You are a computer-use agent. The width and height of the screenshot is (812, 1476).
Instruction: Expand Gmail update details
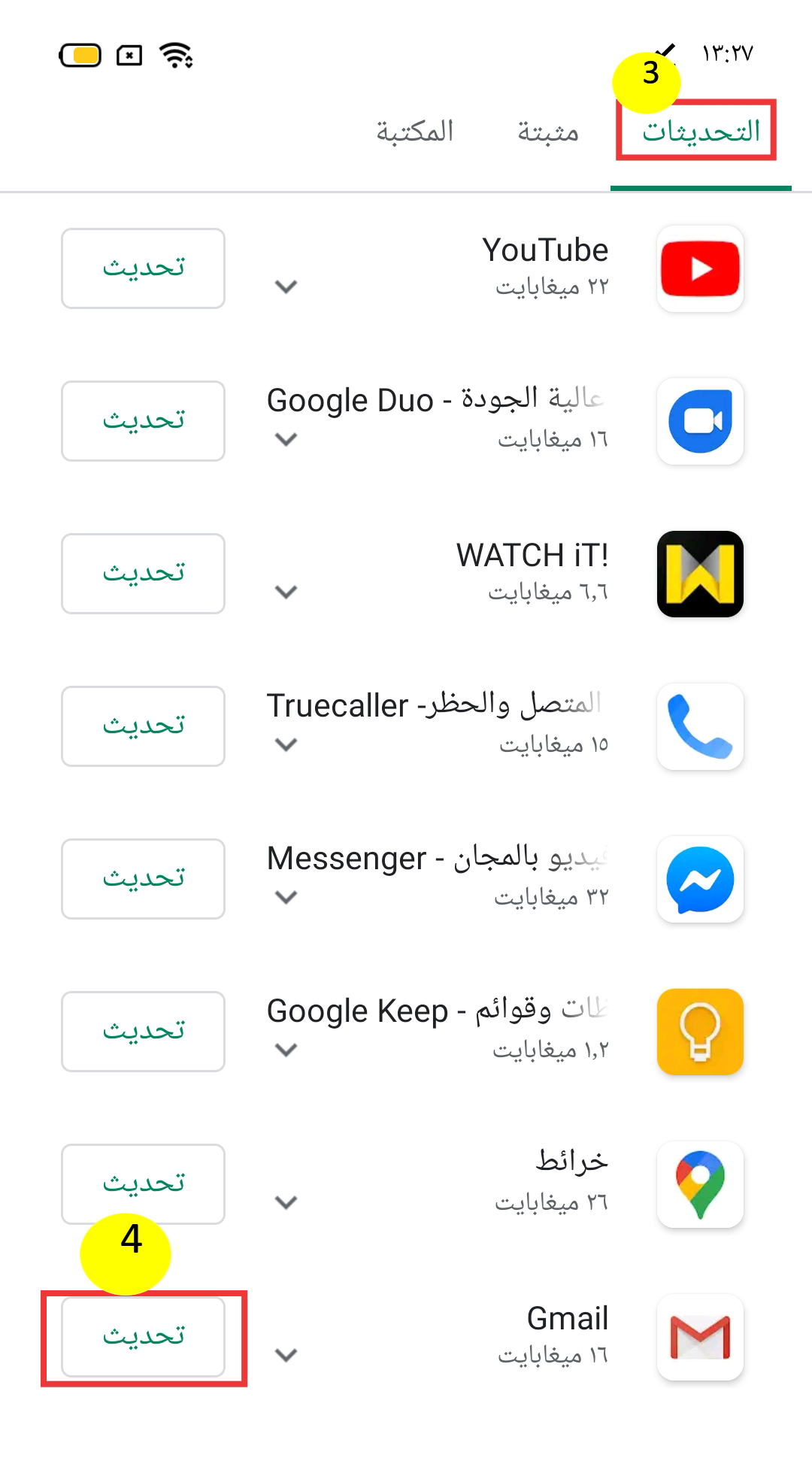tap(286, 1355)
